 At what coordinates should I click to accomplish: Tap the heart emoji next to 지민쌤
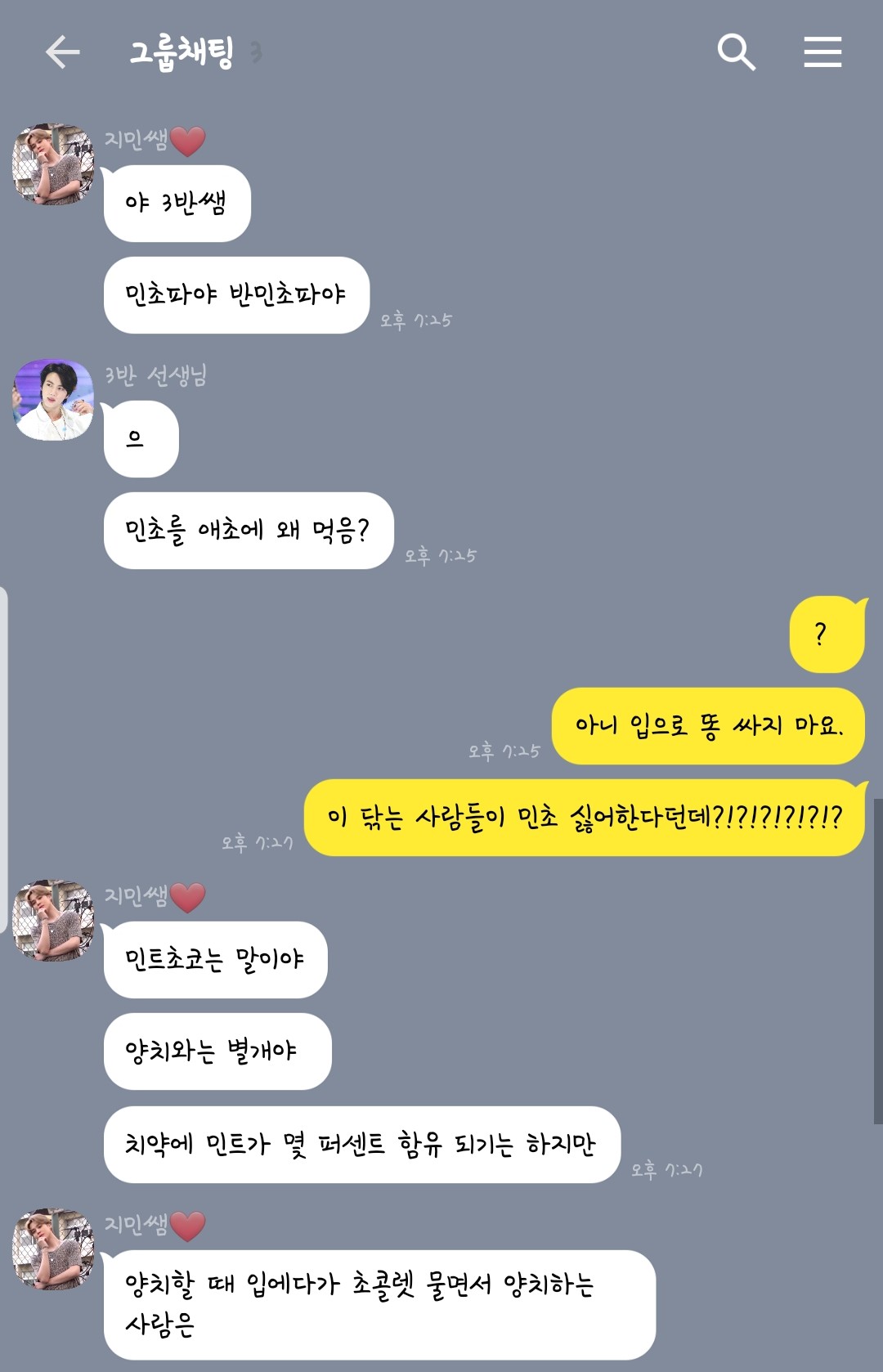click(x=190, y=139)
